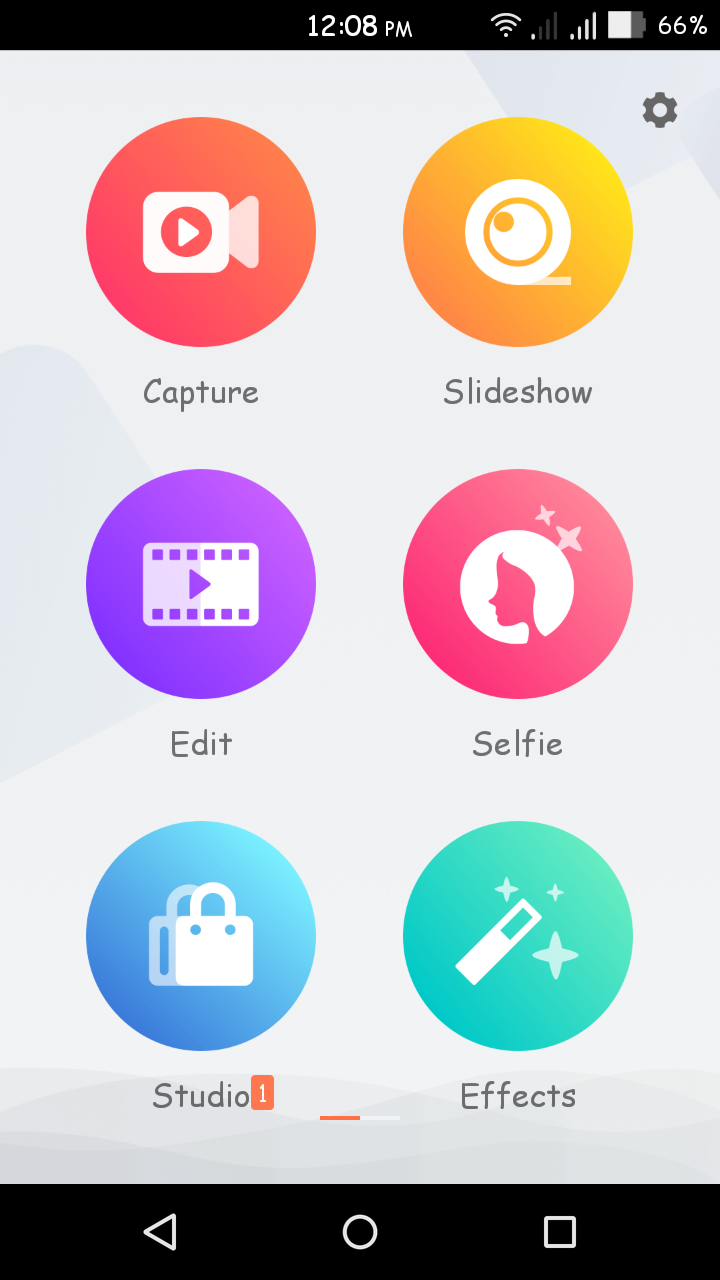Open the app settings gear
This screenshot has height=1280, width=720.
point(659,110)
